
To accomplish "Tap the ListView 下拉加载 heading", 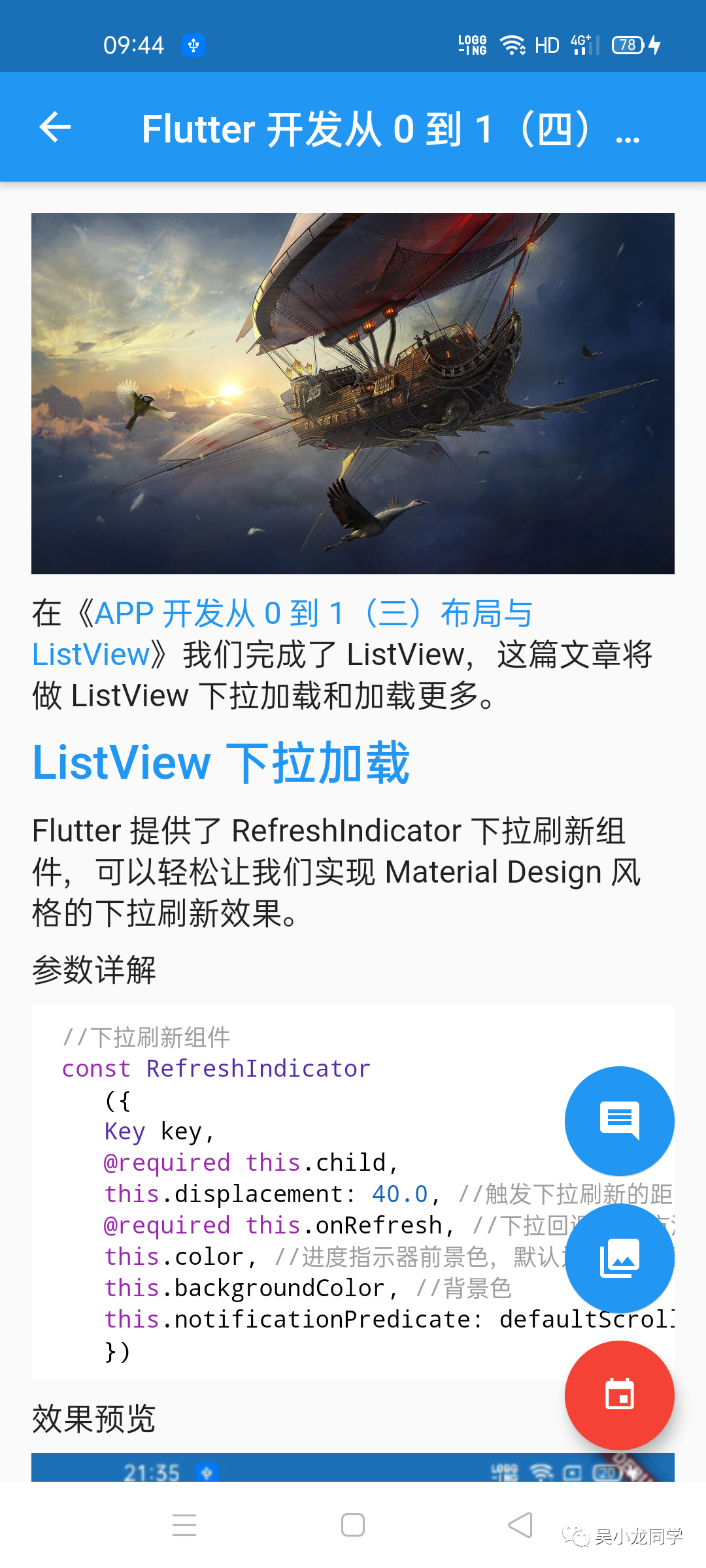I will point(221,761).
